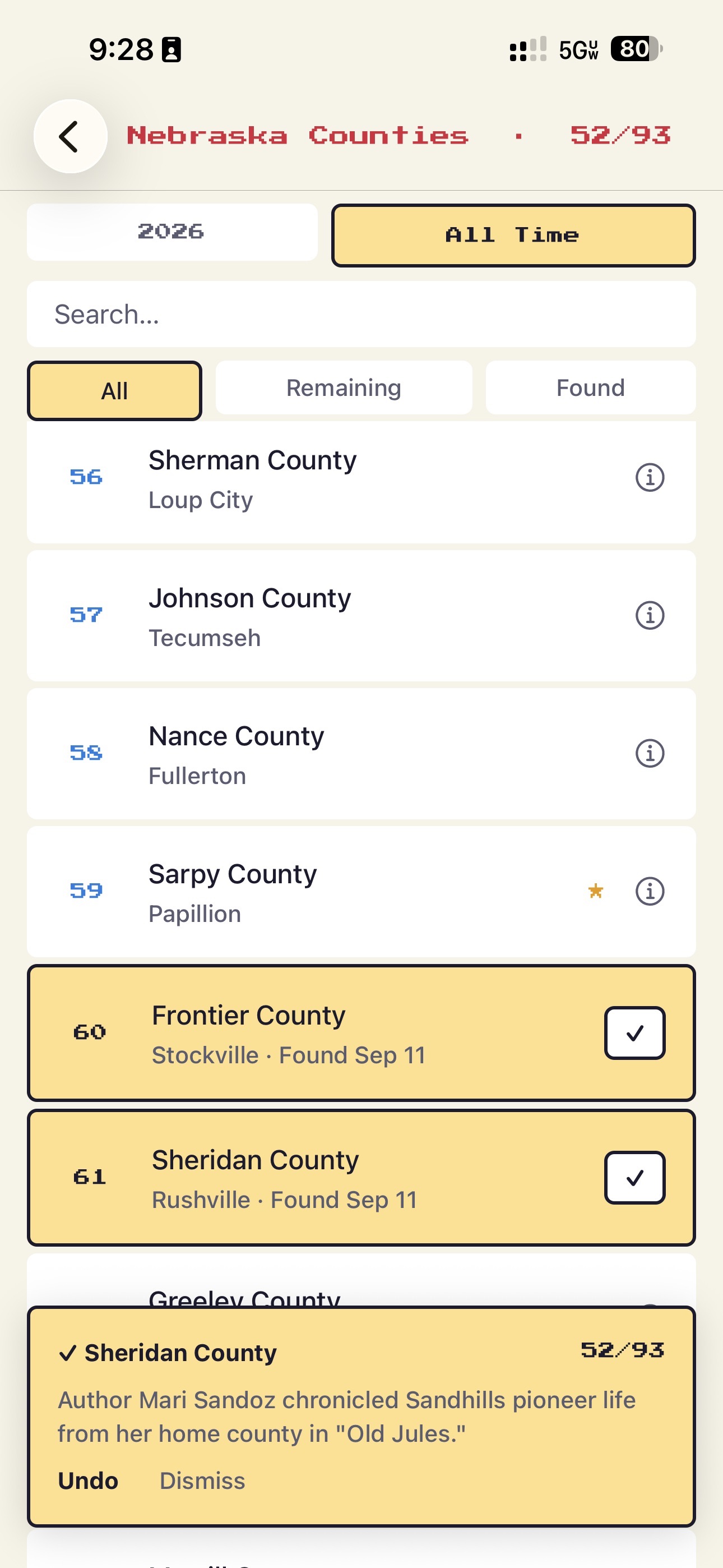Filter by Remaining counties
Image resolution: width=723 pixels, height=1568 pixels.
[x=344, y=388]
